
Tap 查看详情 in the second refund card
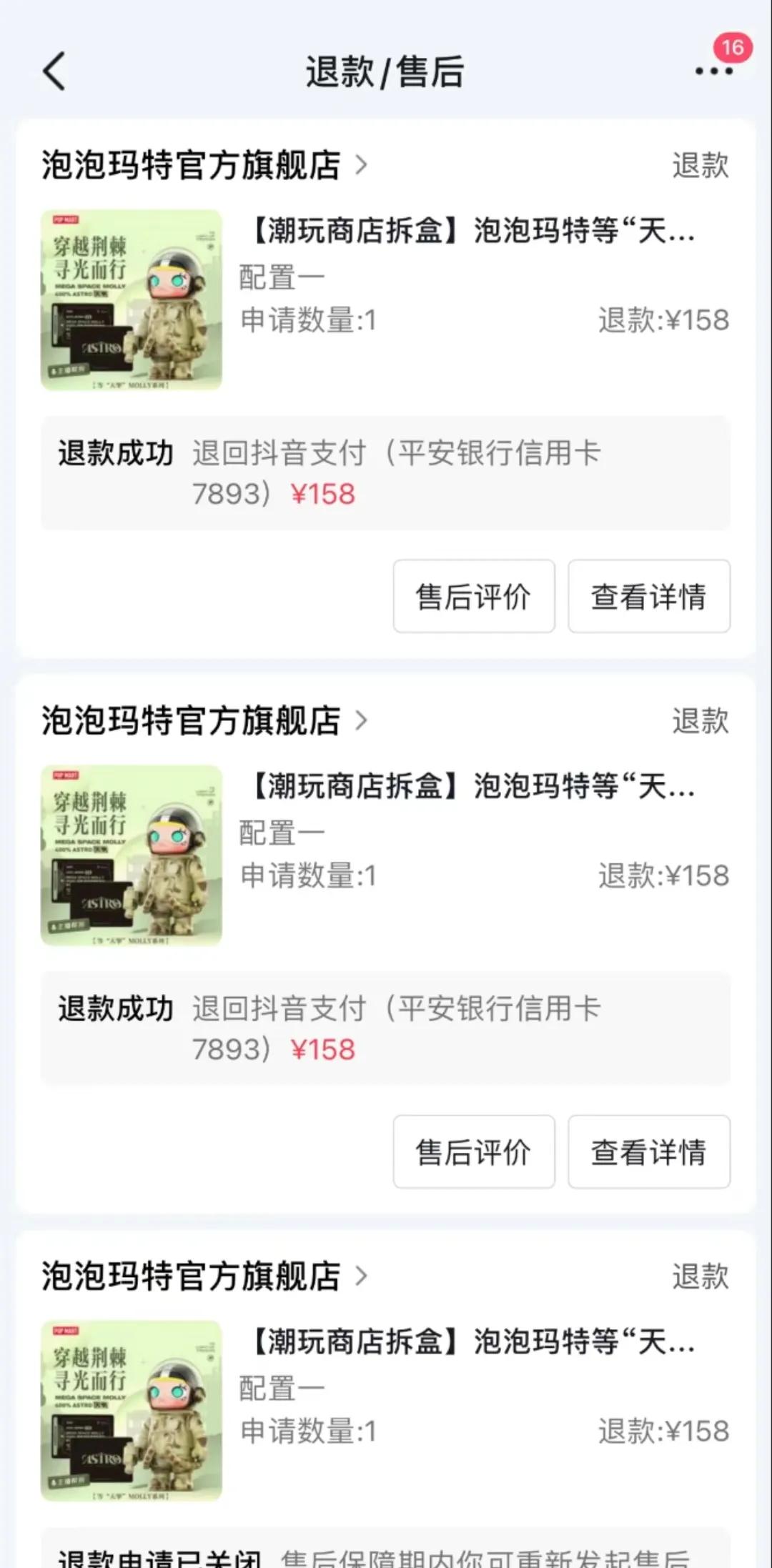pos(649,1152)
